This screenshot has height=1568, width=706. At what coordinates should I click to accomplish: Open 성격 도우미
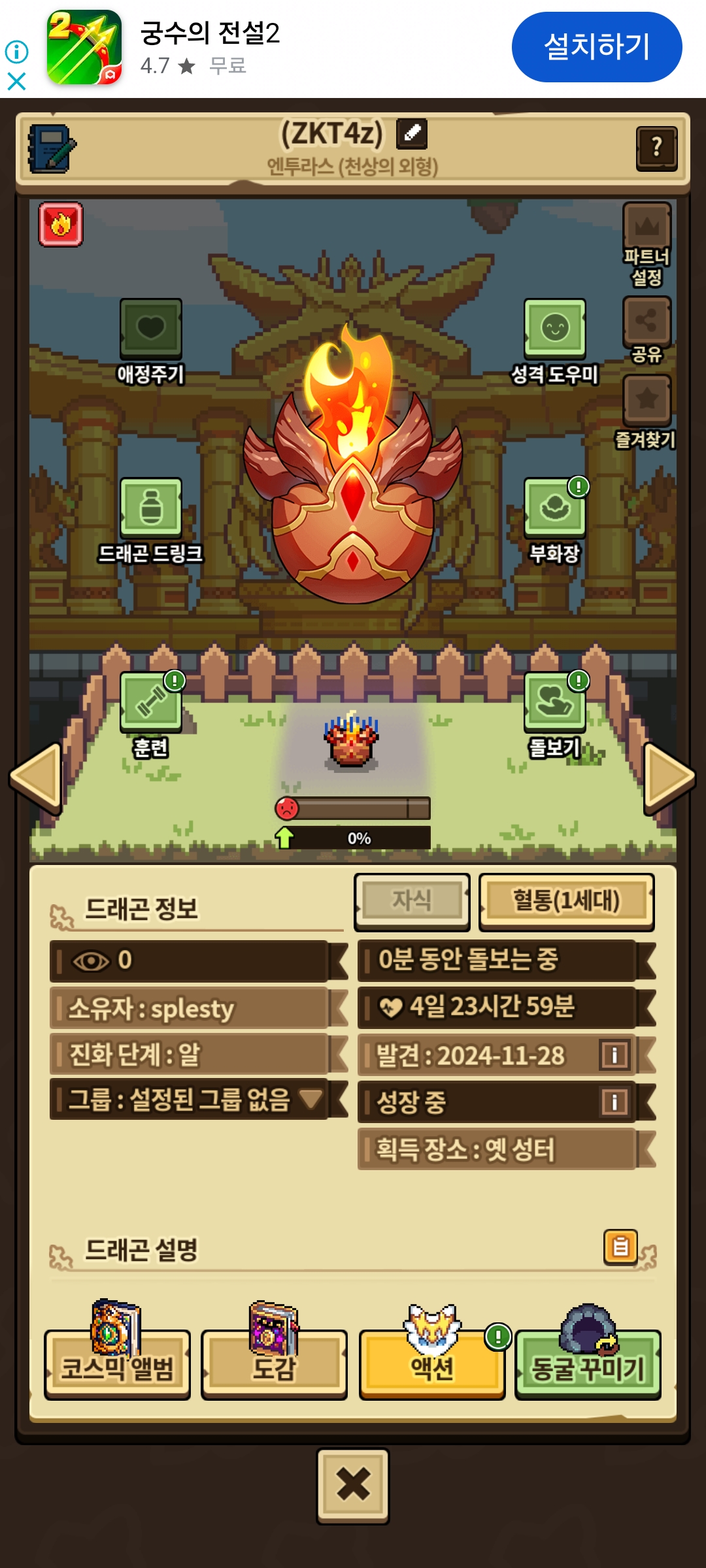[x=555, y=329]
